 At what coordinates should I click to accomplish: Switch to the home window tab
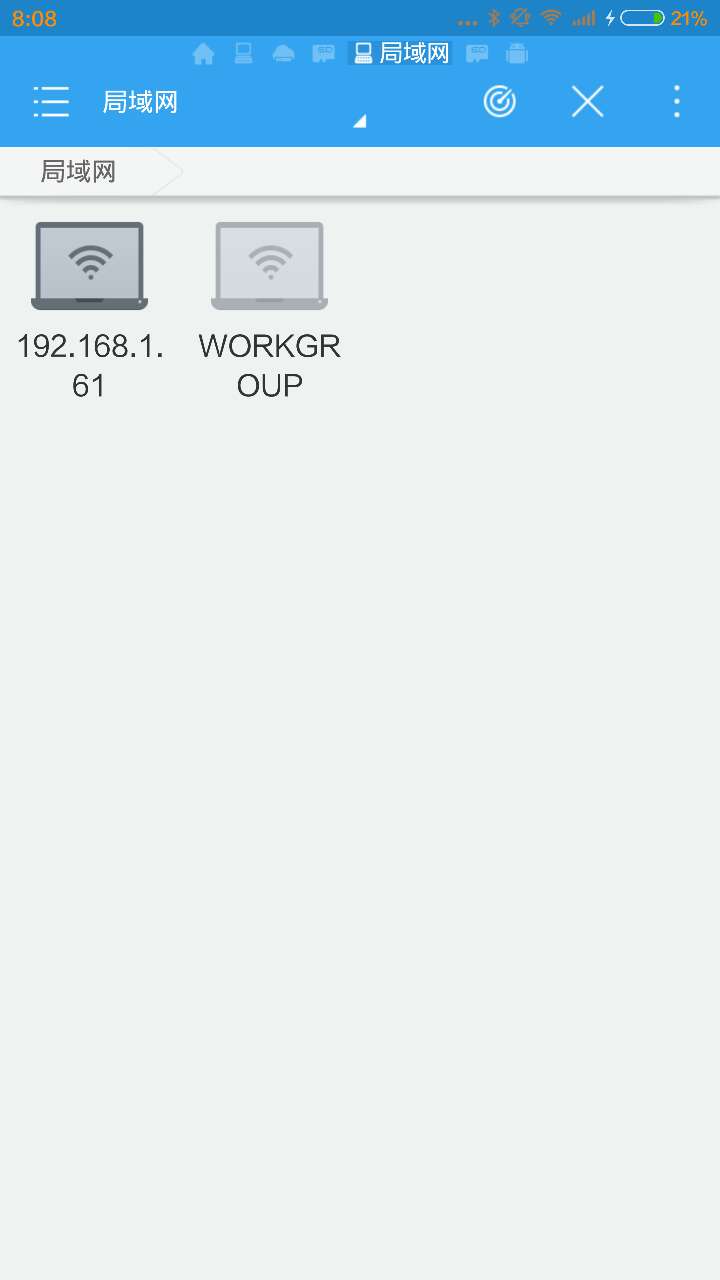coord(203,54)
